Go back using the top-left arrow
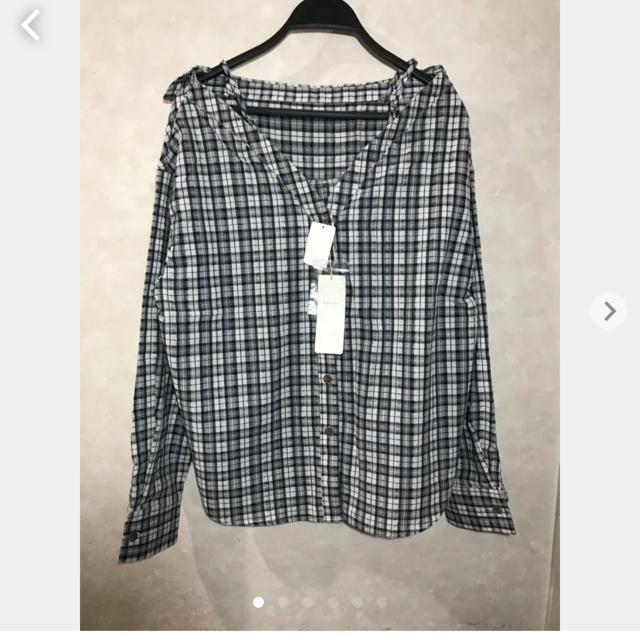 coord(31,25)
